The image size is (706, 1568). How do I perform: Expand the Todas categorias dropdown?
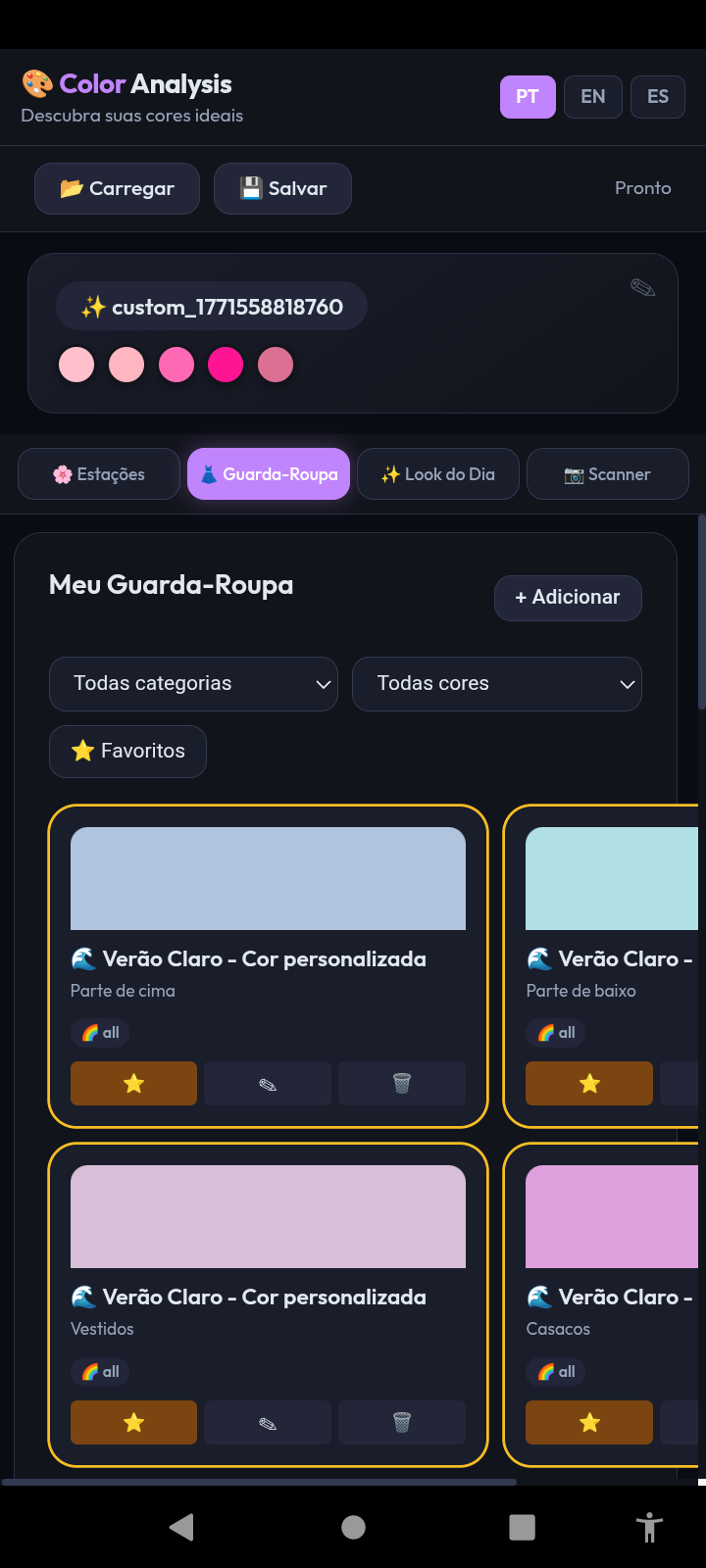point(193,684)
